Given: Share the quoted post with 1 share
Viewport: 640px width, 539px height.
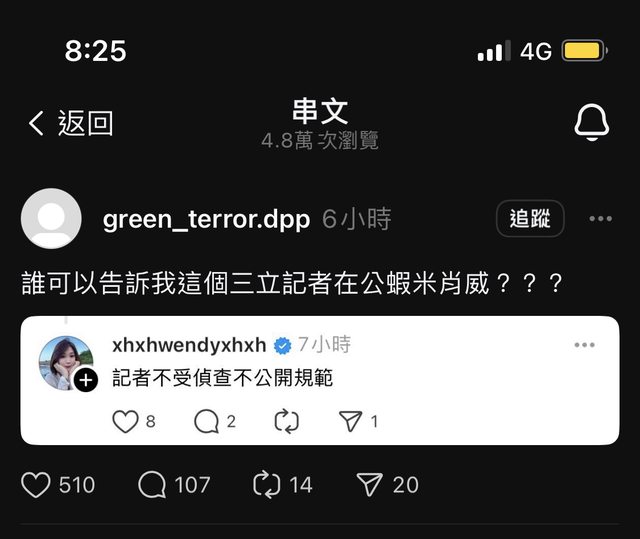Looking at the screenshot, I should coord(350,422).
